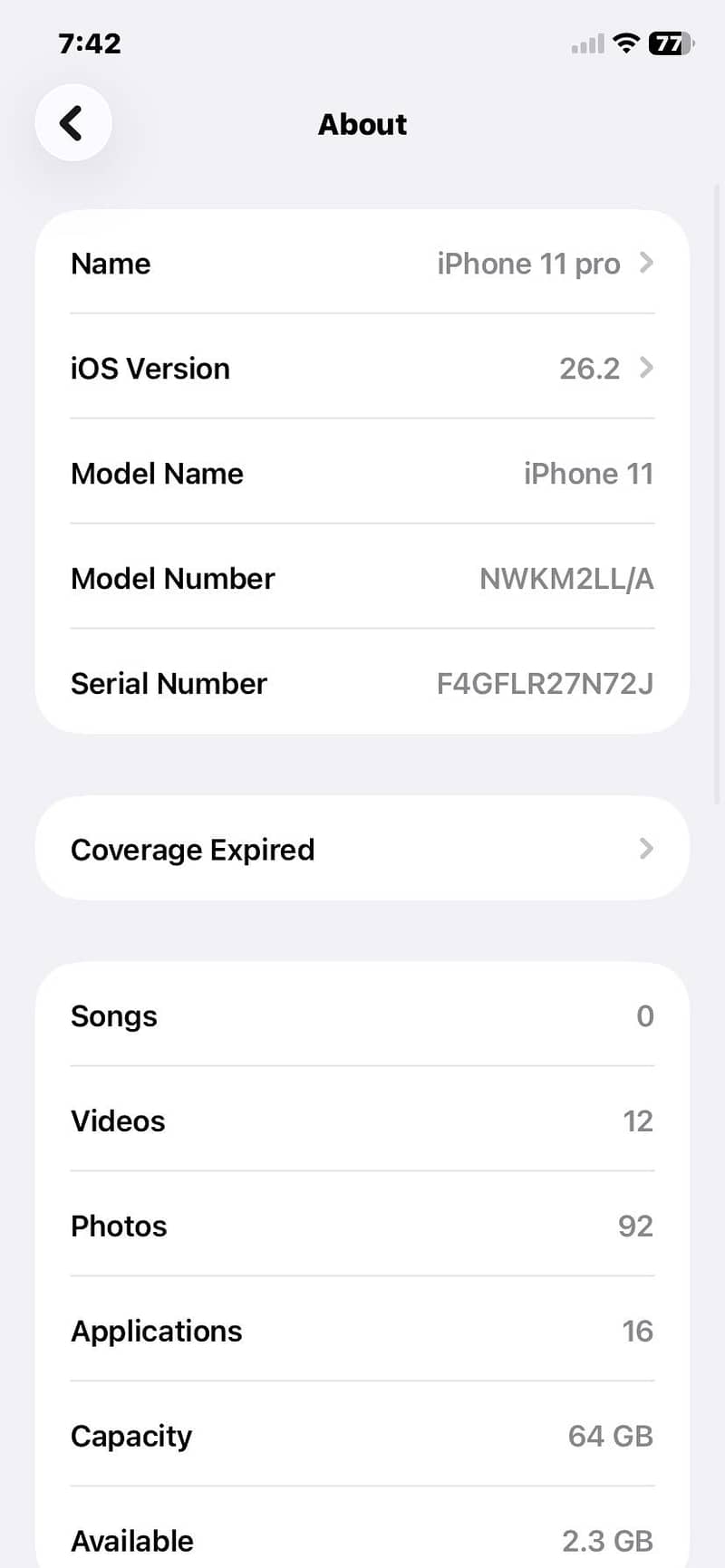The width and height of the screenshot is (725, 1568).
Task: Select the About title
Action: [x=362, y=124]
